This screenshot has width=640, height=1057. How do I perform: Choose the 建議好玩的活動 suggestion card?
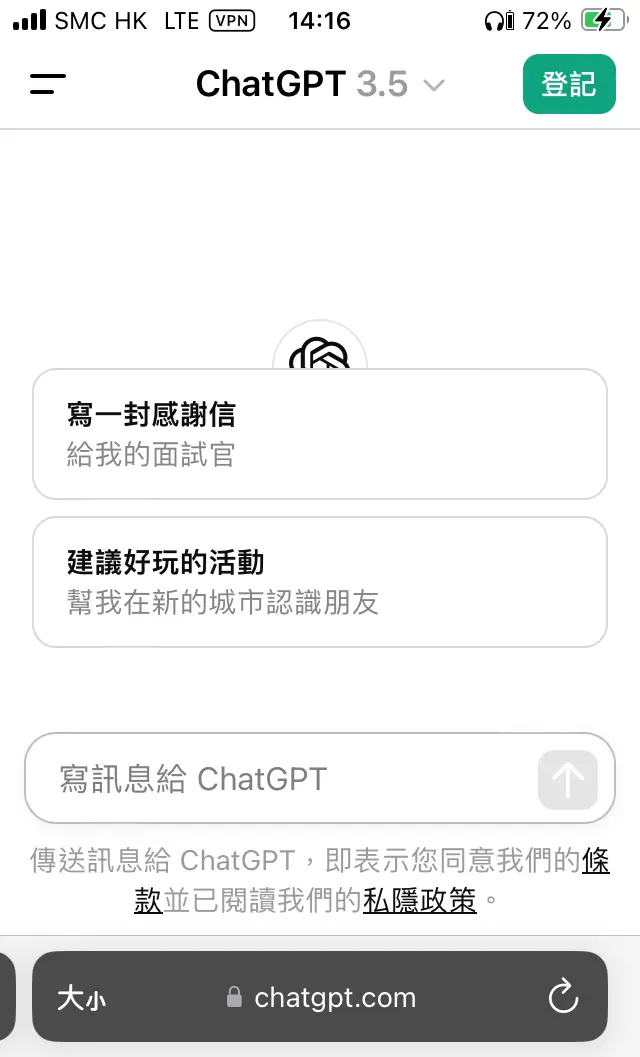tap(320, 582)
